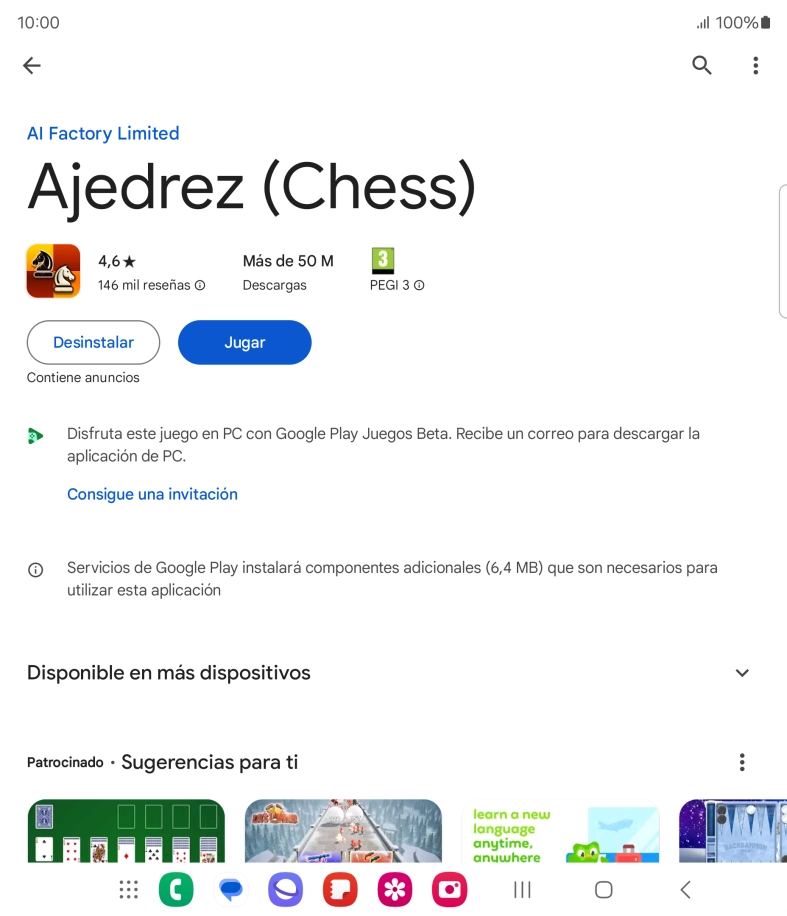The height and width of the screenshot is (916, 787).
Task: Go to the home screen
Action: pyautogui.click(x=603, y=889)
